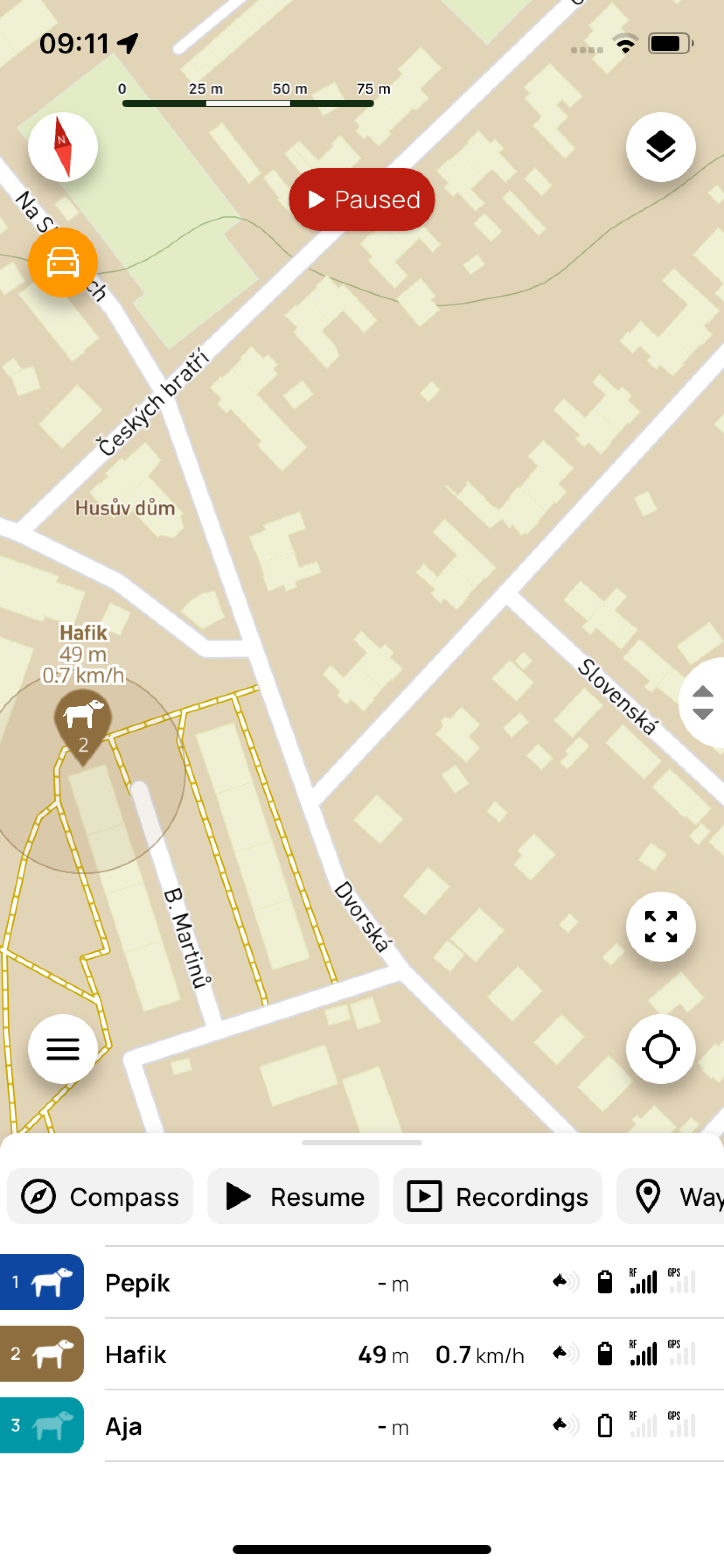Select the orange car marker
Screen dimensions: 724x1568
[x=63, y=262]
